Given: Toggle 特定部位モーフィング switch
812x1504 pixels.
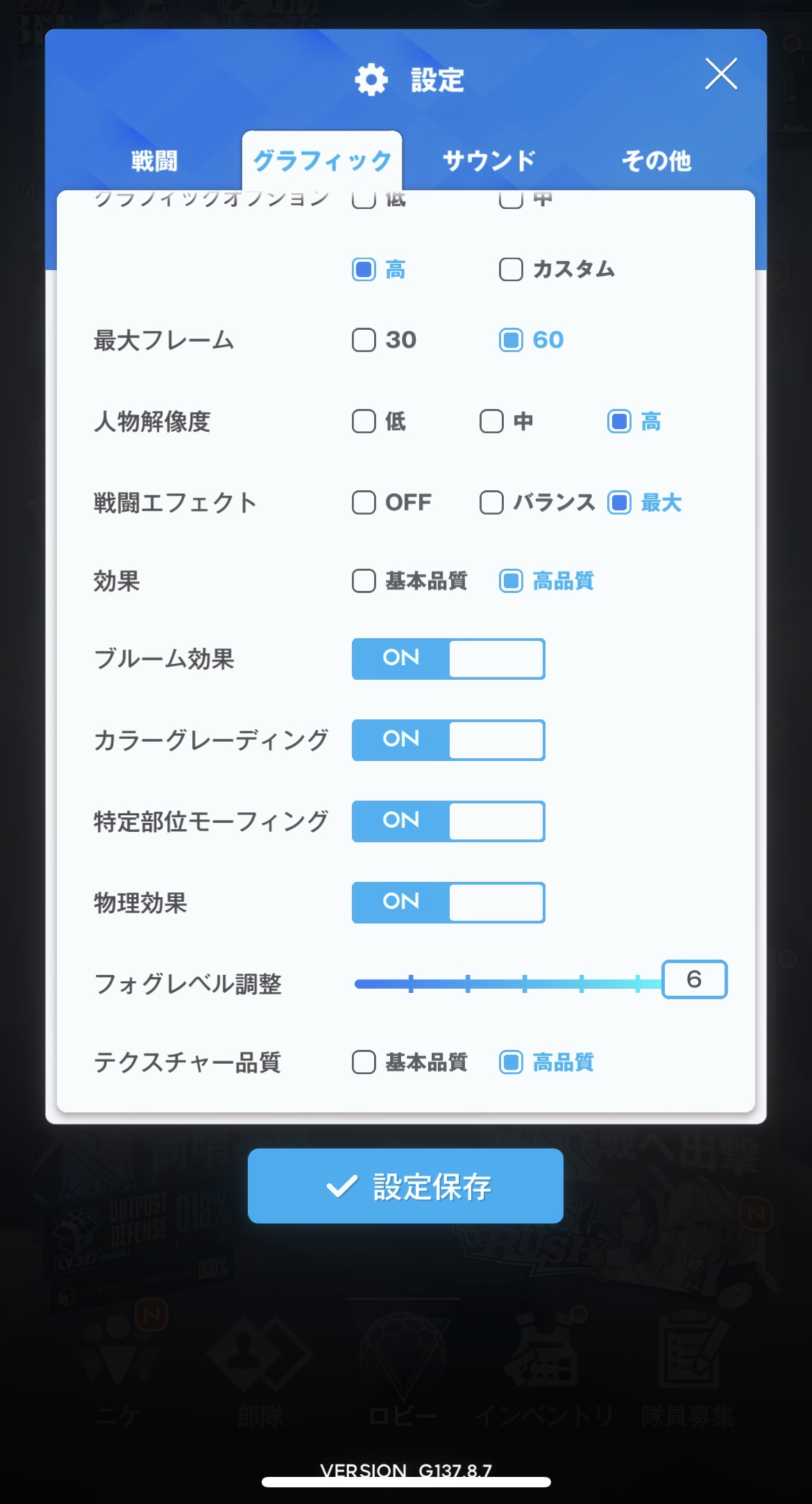Looking at the screenshot, I should click(448, 821).
